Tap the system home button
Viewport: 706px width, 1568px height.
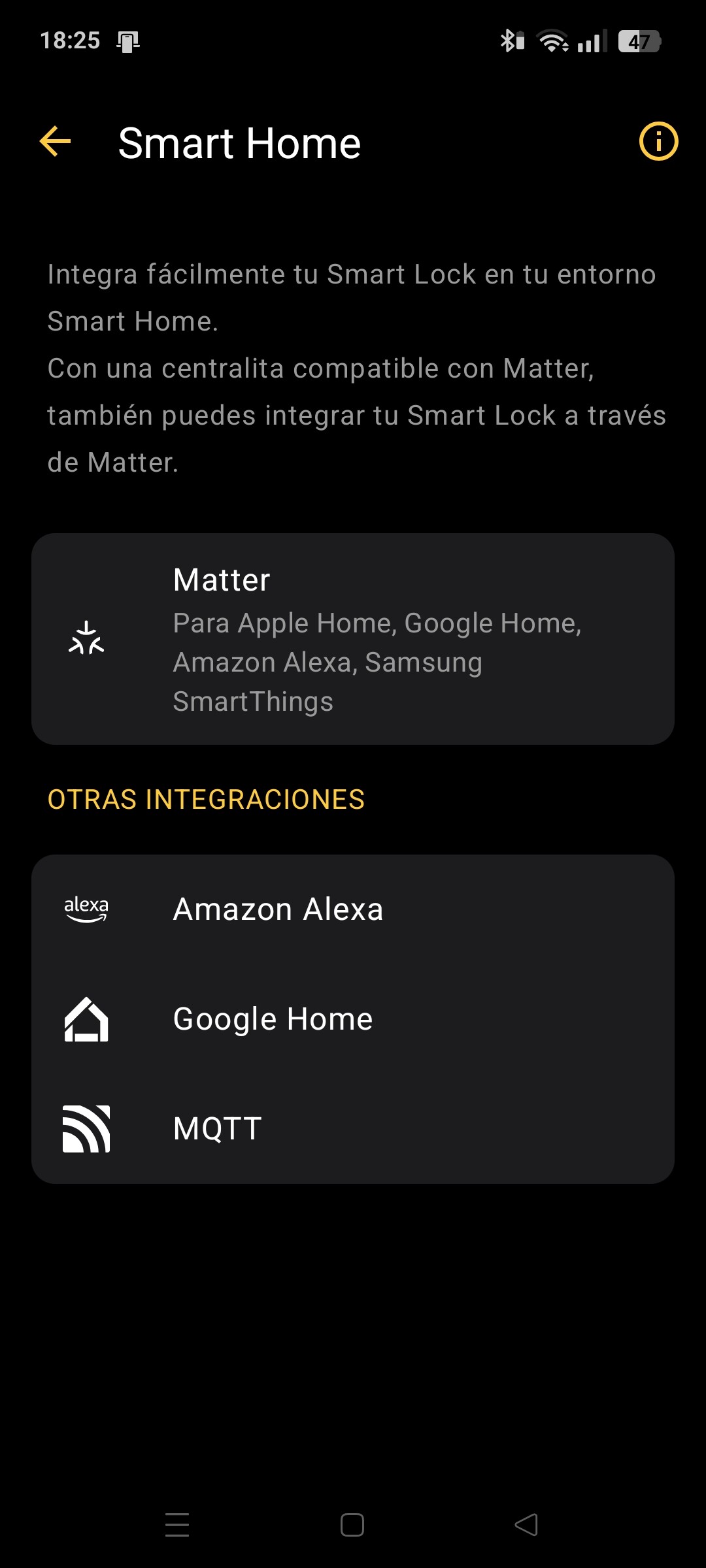pyautogui.click(x=352, y=1525)
